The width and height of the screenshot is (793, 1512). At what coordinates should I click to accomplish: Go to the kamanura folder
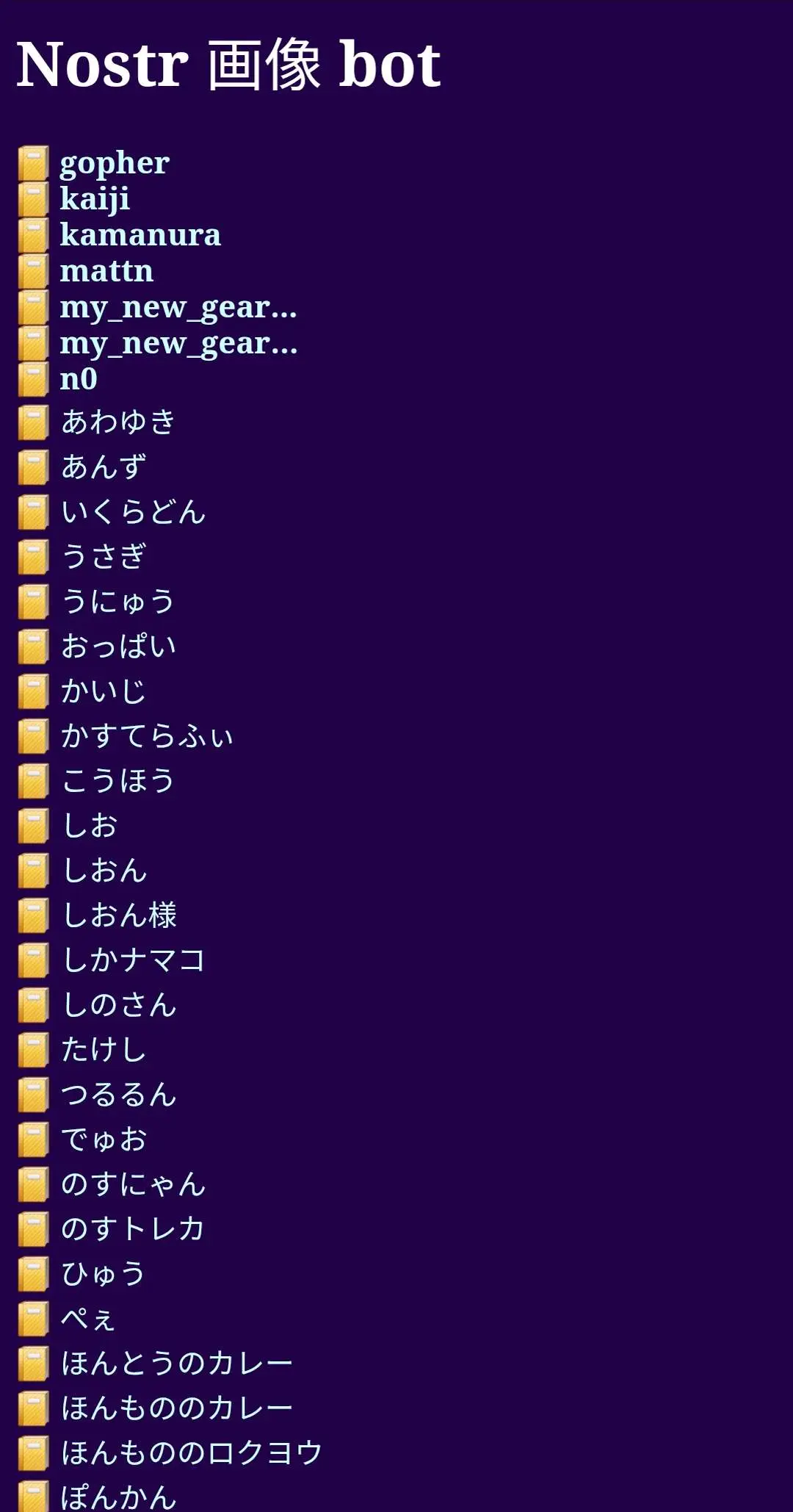click(x=140, y=235)
